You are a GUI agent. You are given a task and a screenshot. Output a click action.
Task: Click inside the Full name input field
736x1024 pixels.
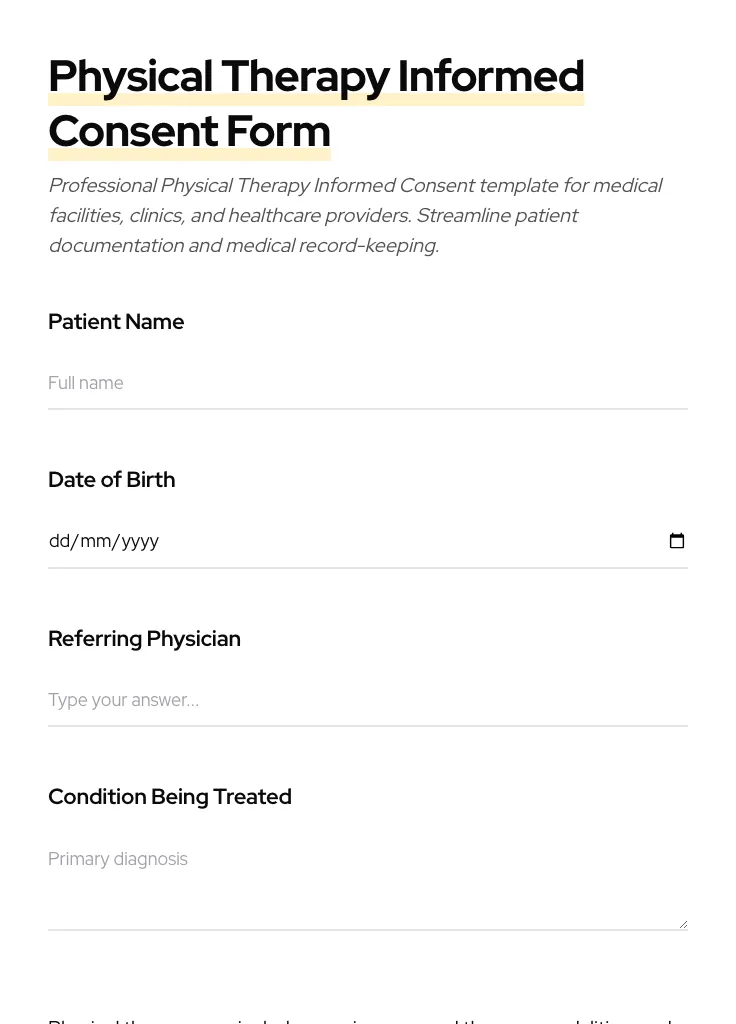pos(300,383)
